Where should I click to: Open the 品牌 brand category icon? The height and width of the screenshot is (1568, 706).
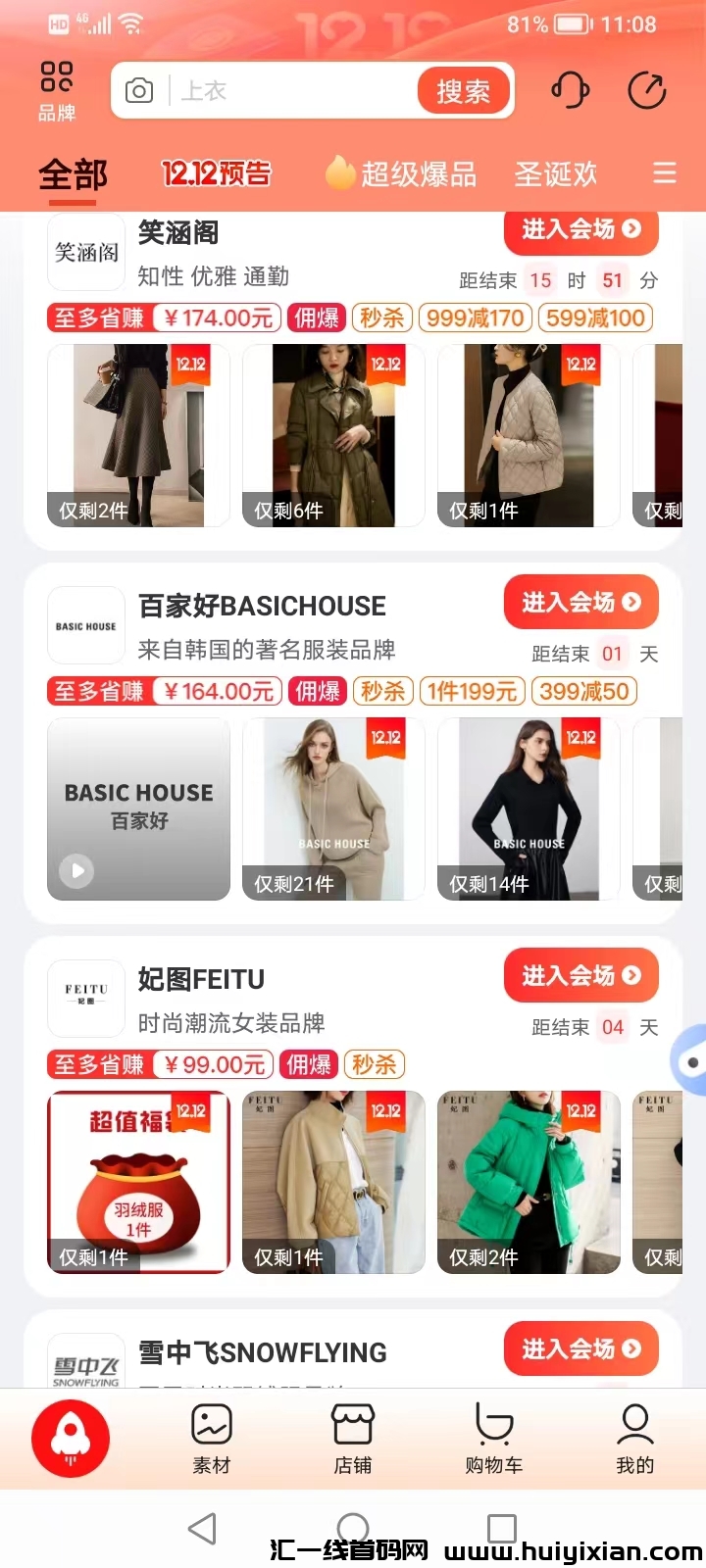tap(57, 90)
